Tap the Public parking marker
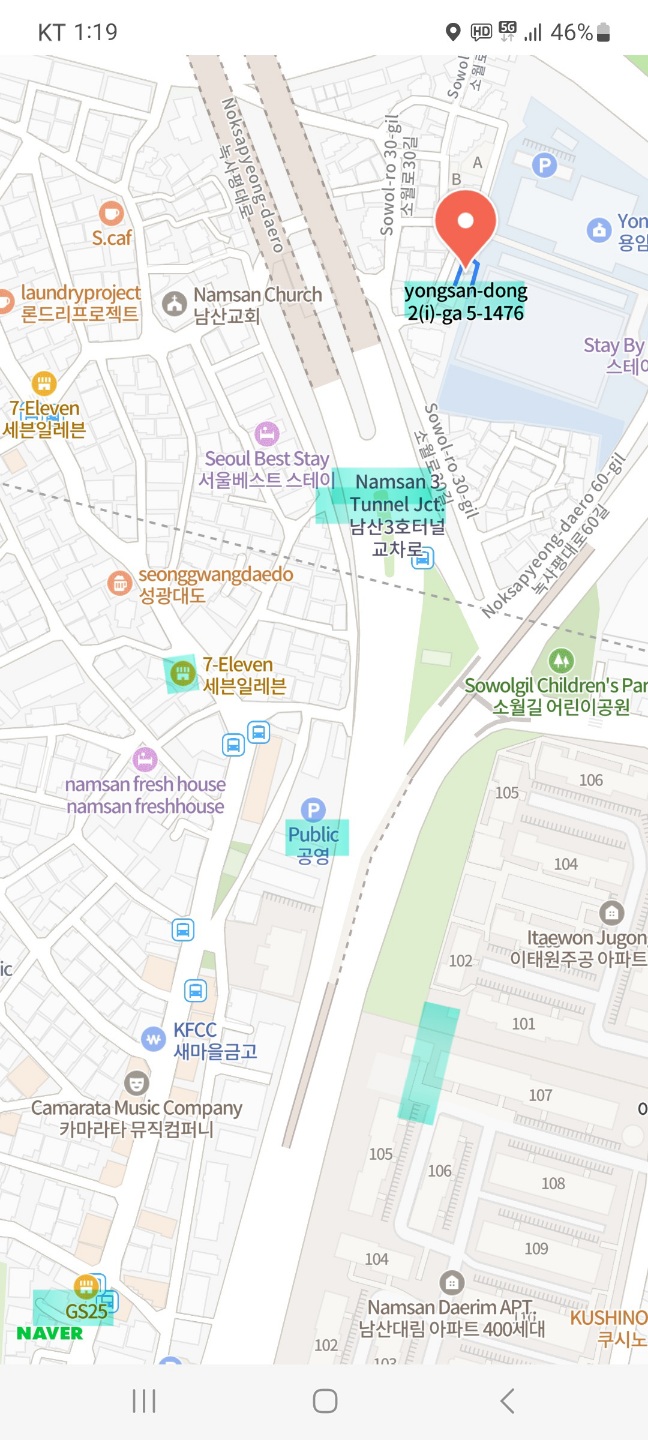This screenshot has height=1440, width=648. pyautogui.click(x=314, y=811)
